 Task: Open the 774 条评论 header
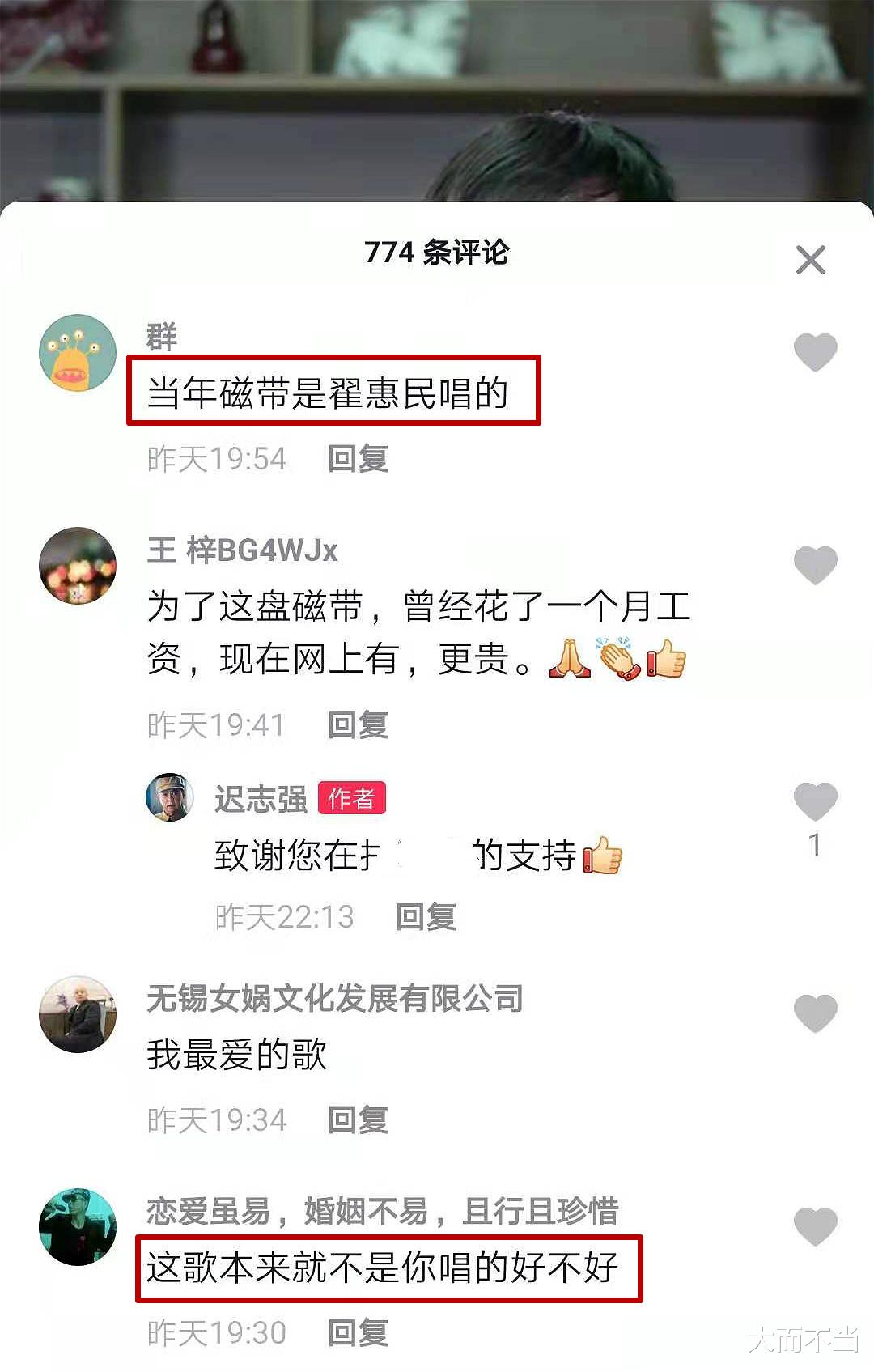tap(437, 253)
